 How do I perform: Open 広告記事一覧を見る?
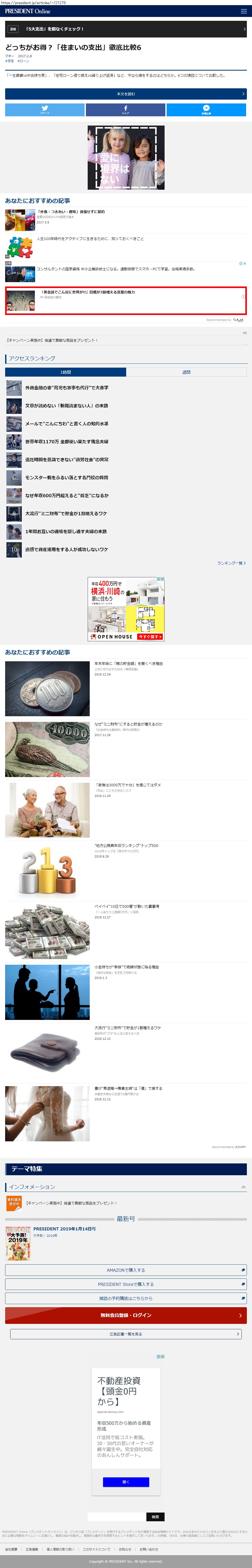click(126, 1334)
